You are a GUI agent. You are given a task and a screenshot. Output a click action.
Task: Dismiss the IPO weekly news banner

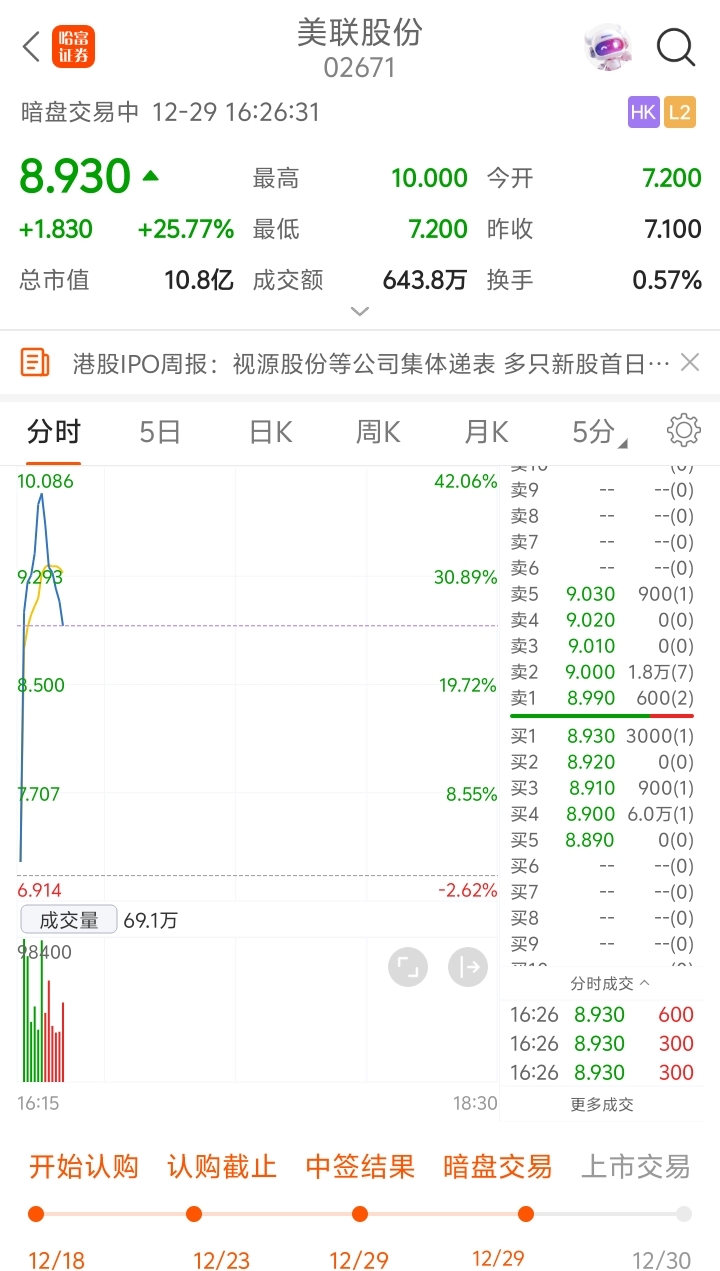(690, 362)
